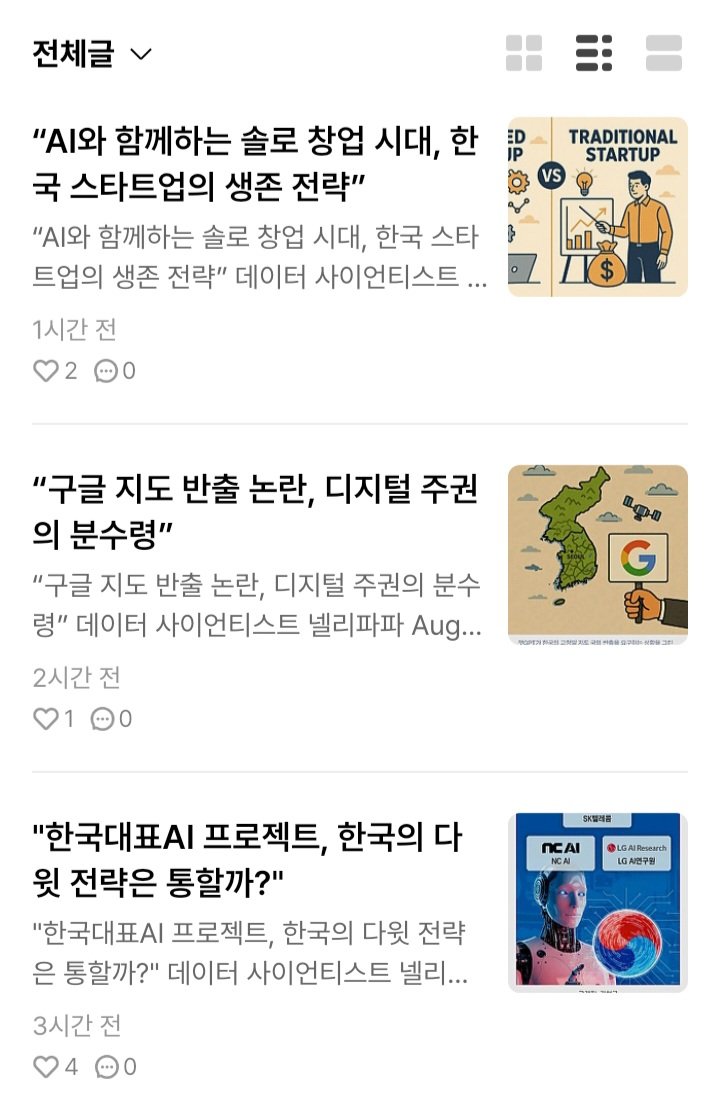Open comments on the 한국대표AI 프로젝트 post
This screenshot has height=1118, width=720.
[106, 1067]
